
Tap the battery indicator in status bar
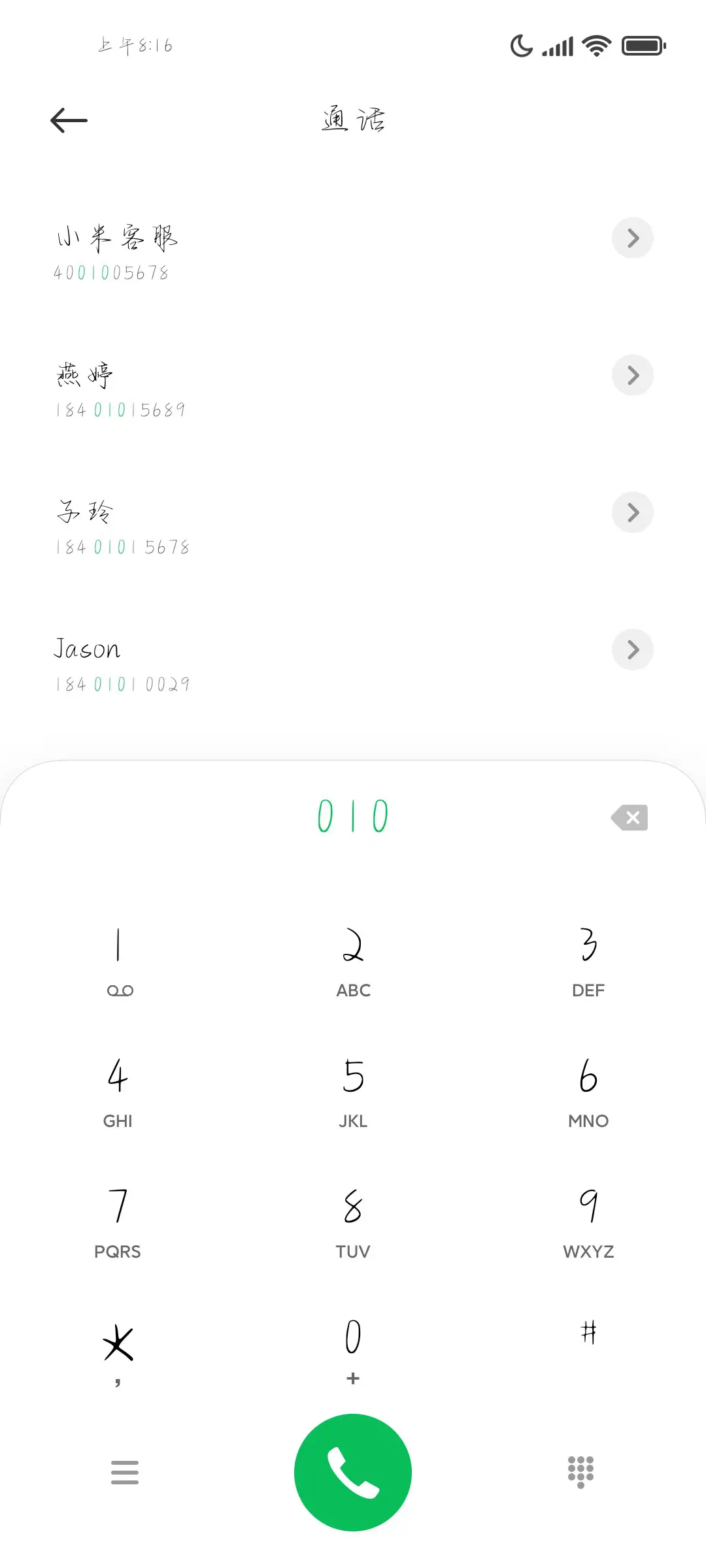click(x=644, y=45)
